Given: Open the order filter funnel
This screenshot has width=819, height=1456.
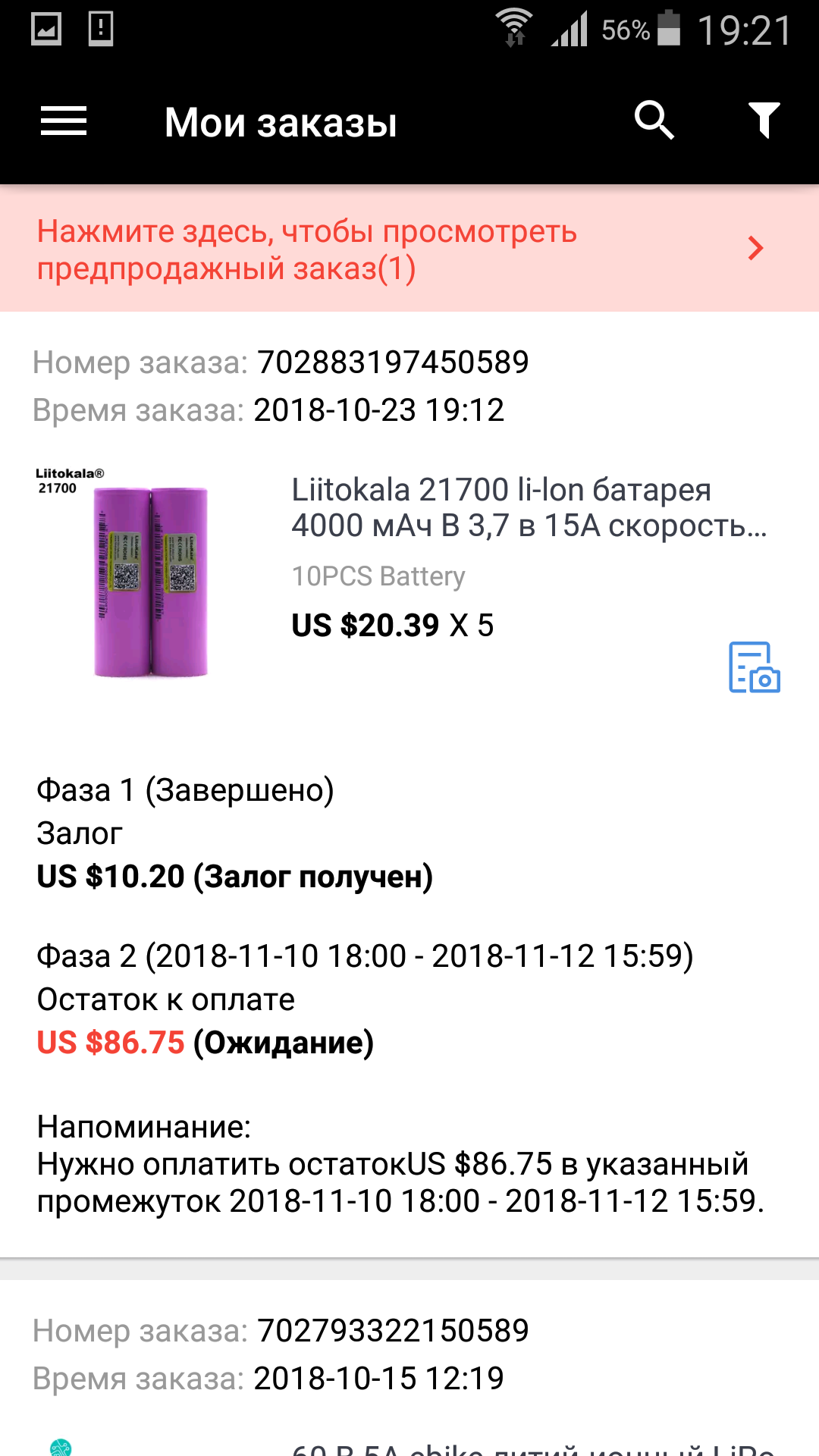Looking at the screenshot, I should [x=764, y=120].
